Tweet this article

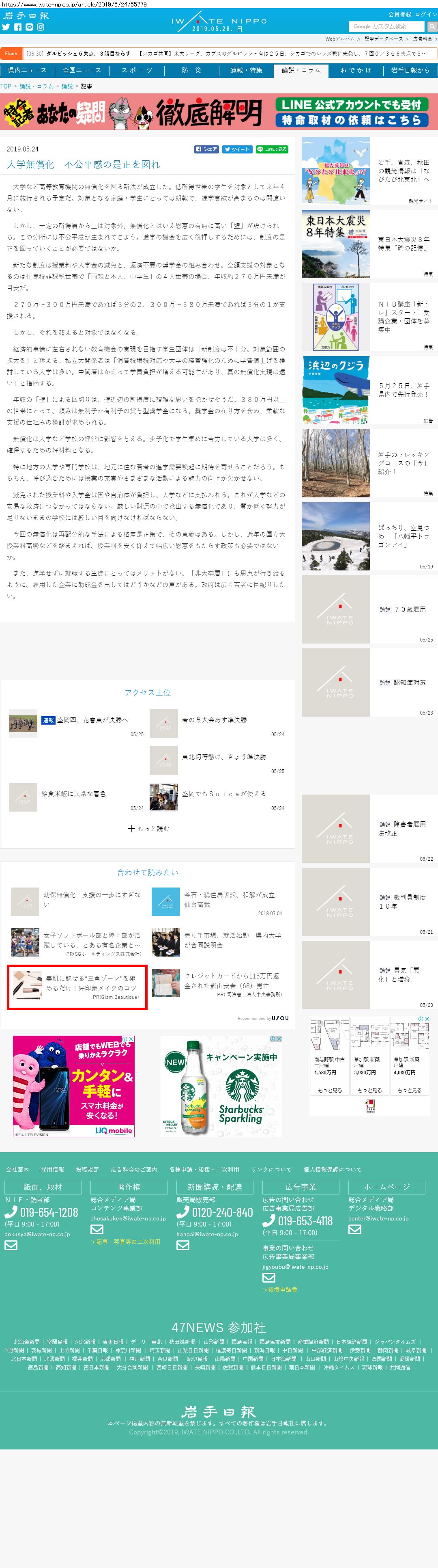[x=236, y=149]
